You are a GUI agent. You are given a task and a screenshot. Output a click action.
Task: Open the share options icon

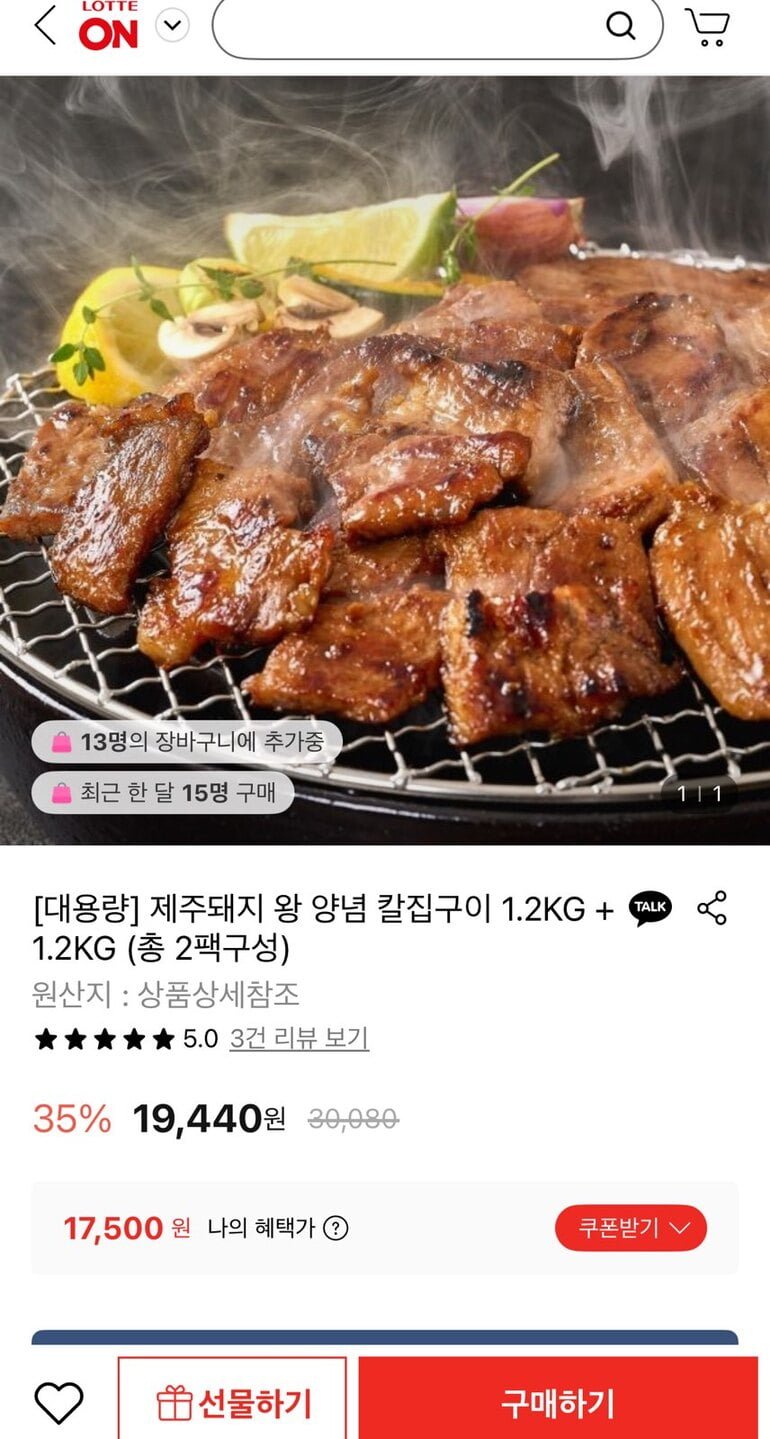click(x=712, y=908)
